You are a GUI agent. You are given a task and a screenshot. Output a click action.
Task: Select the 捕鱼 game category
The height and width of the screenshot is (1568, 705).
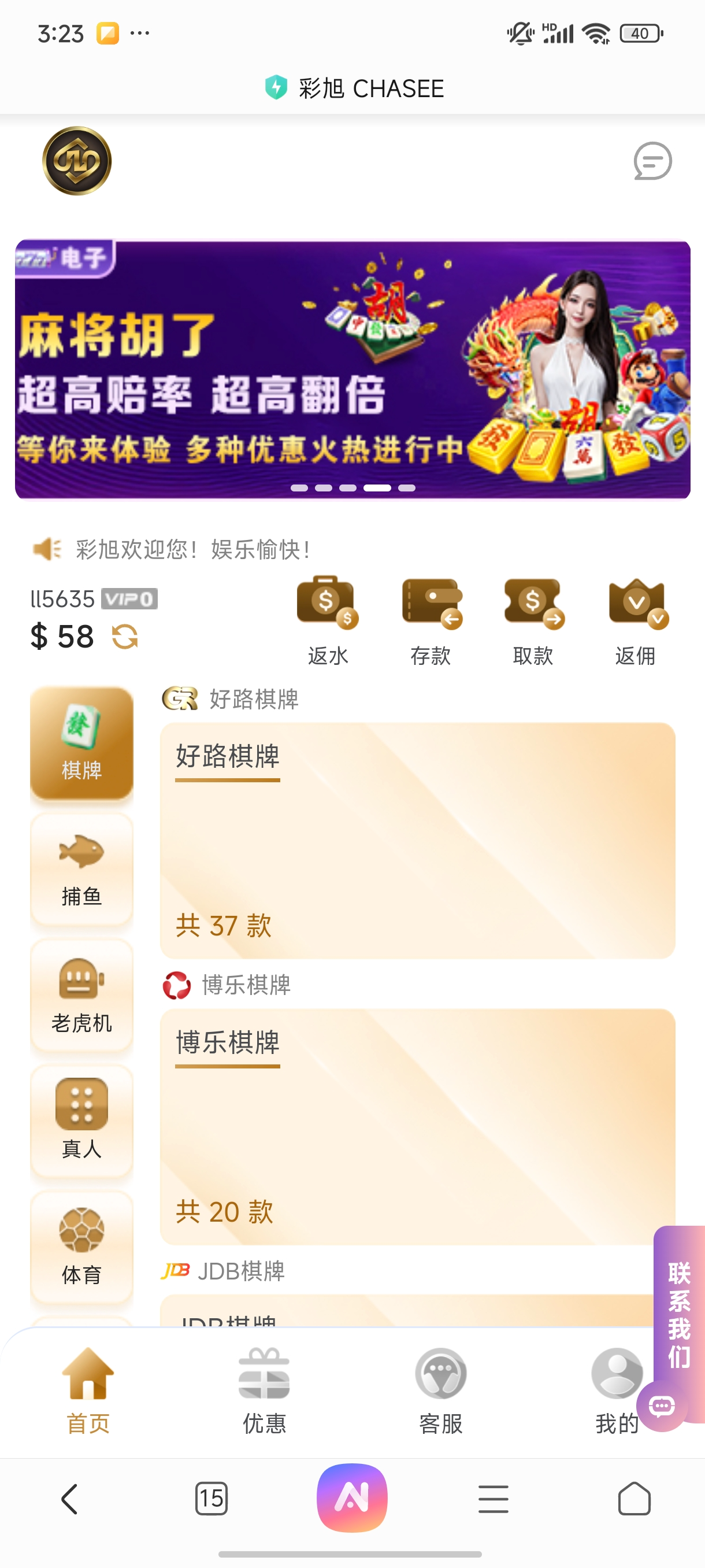click(81, 869)
